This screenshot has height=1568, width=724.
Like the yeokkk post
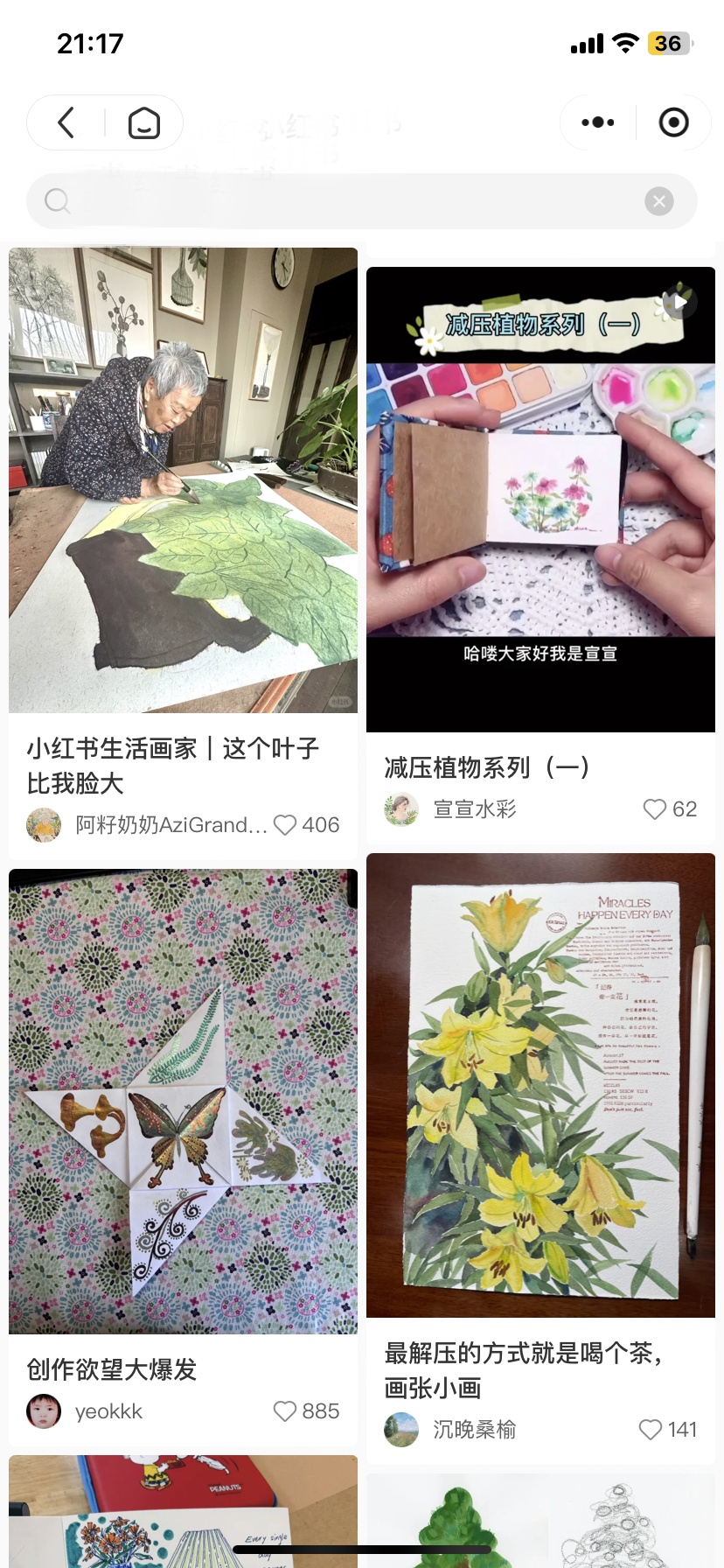(x=286, y=1411)
